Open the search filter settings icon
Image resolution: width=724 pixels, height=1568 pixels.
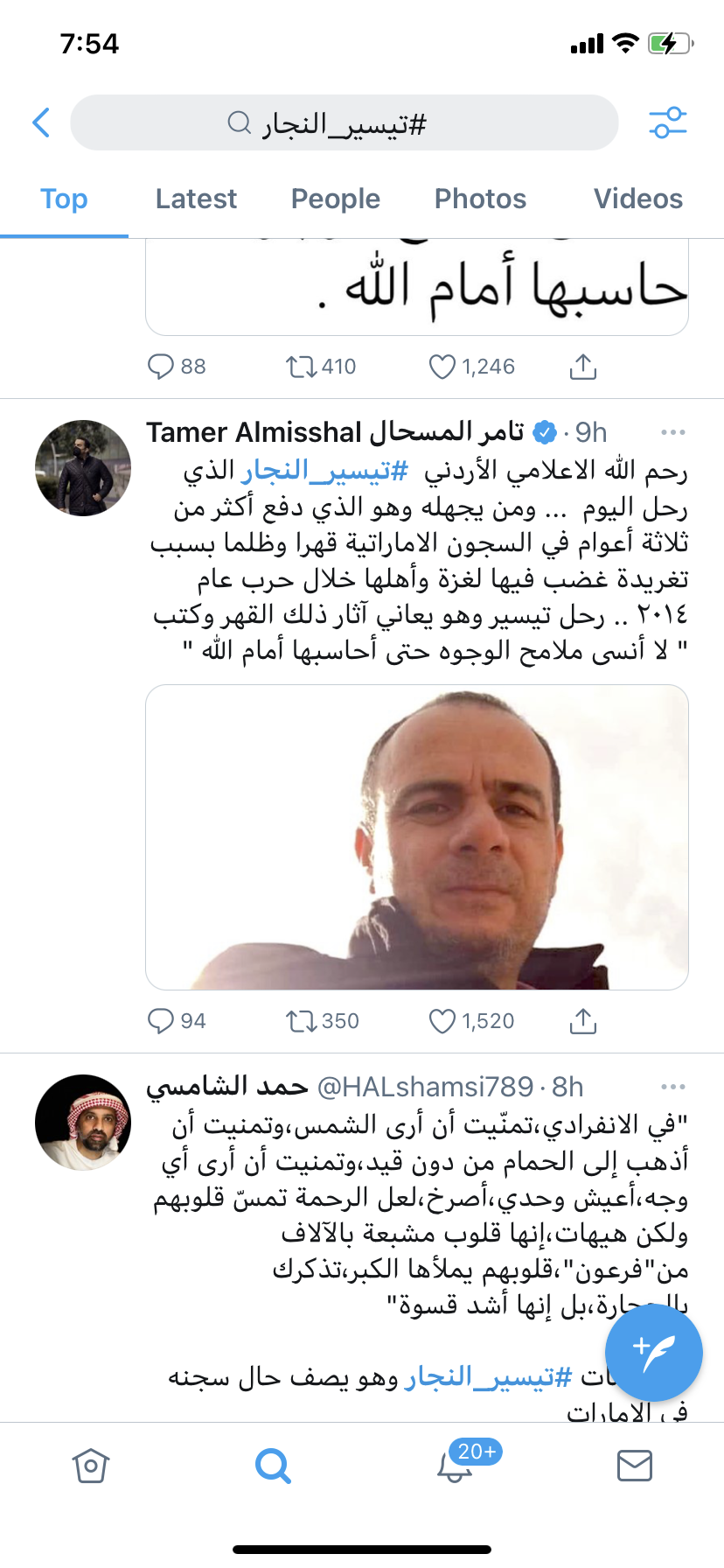pos(667,122)
